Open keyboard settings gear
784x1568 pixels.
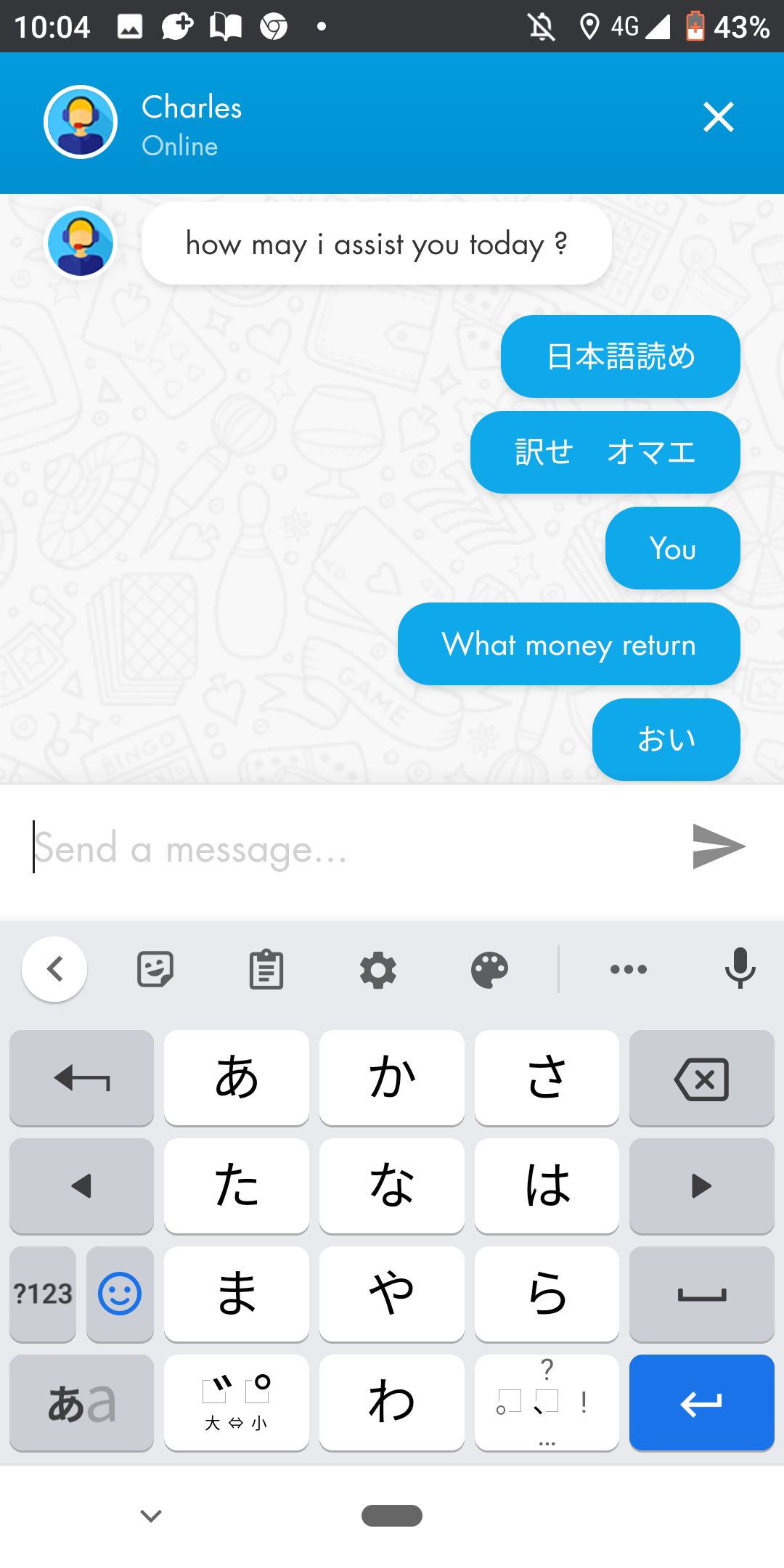[x=378, y=969]
